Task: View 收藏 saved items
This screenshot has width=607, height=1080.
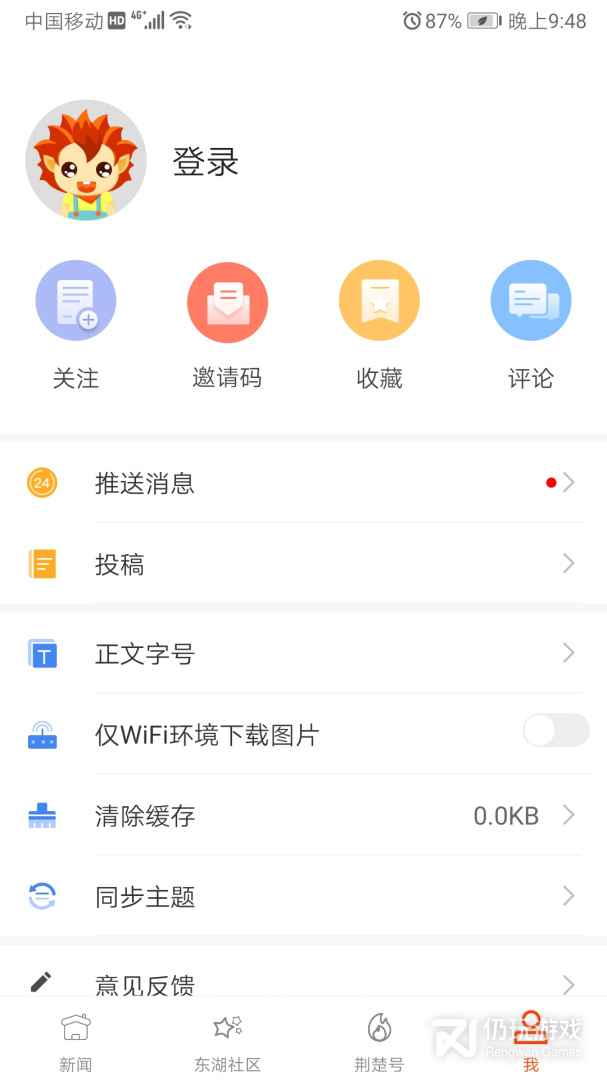Action: tap(379, 324)
